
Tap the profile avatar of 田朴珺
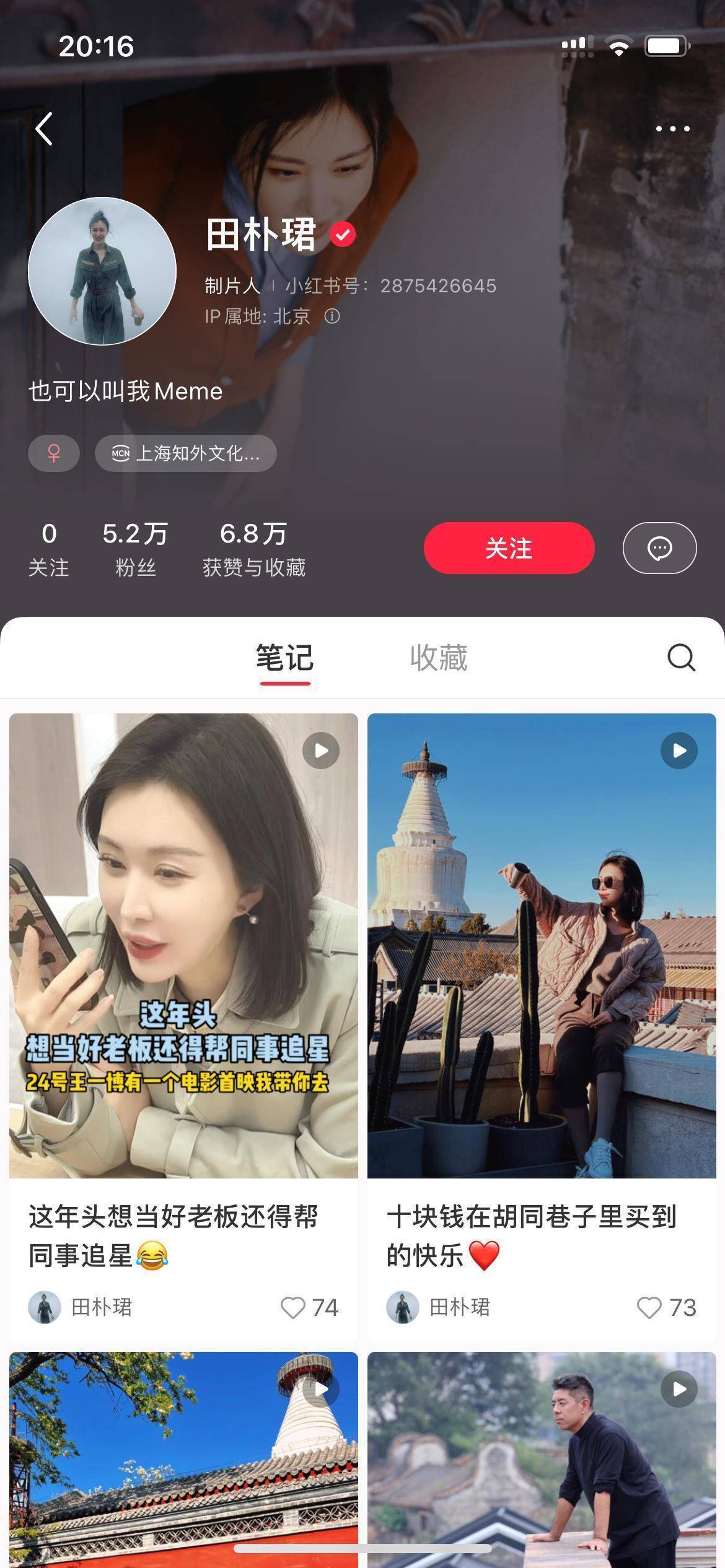[102, 271]
